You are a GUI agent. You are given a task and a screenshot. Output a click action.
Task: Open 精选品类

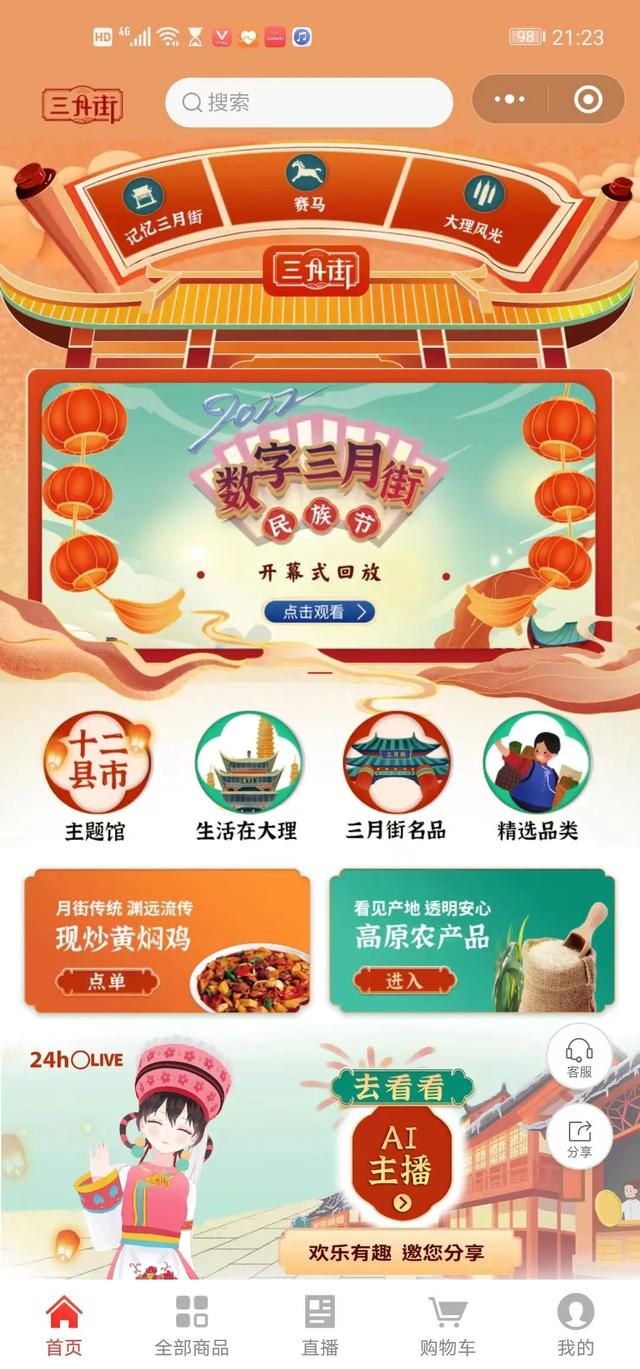point(537,776)
